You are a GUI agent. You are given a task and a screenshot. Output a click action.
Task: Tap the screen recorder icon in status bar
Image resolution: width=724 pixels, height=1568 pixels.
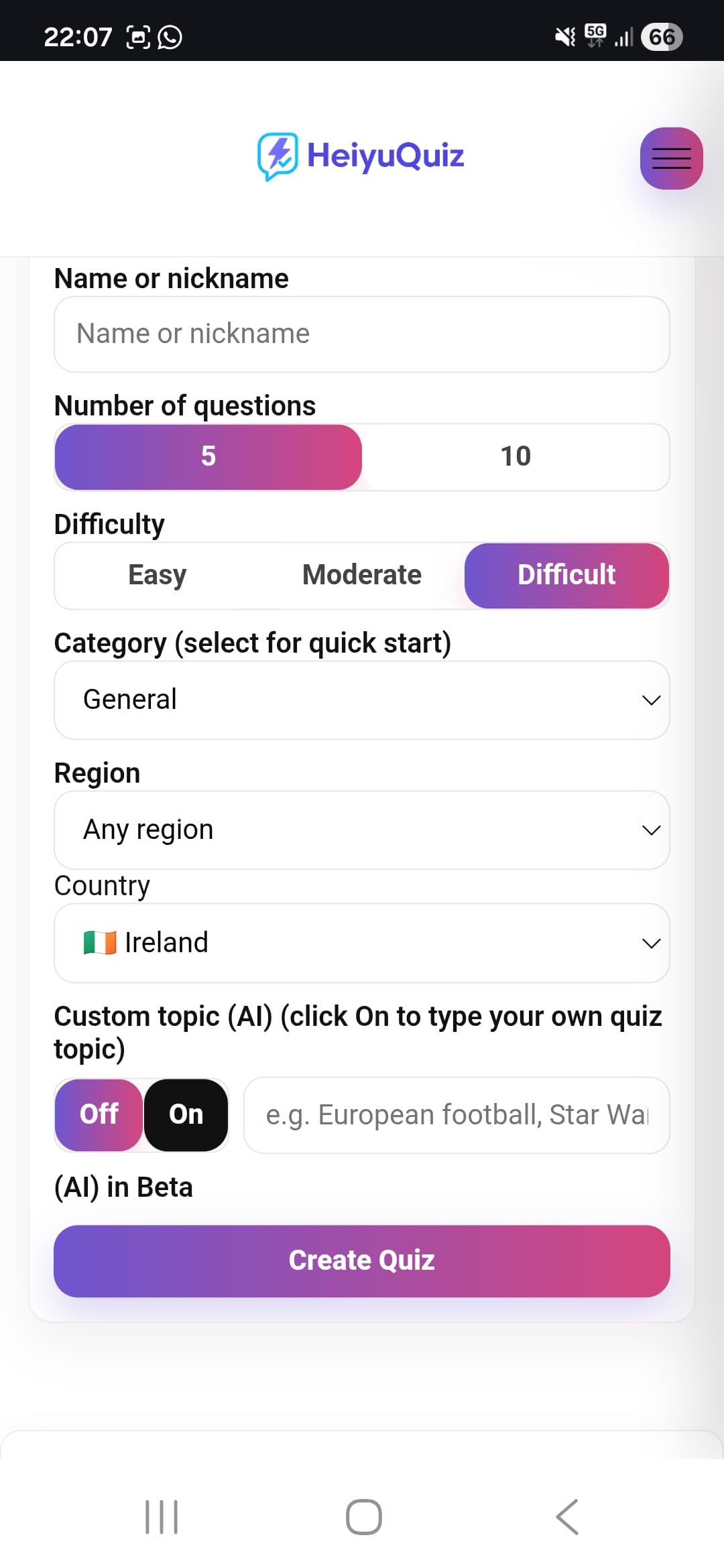pos(137,37)
